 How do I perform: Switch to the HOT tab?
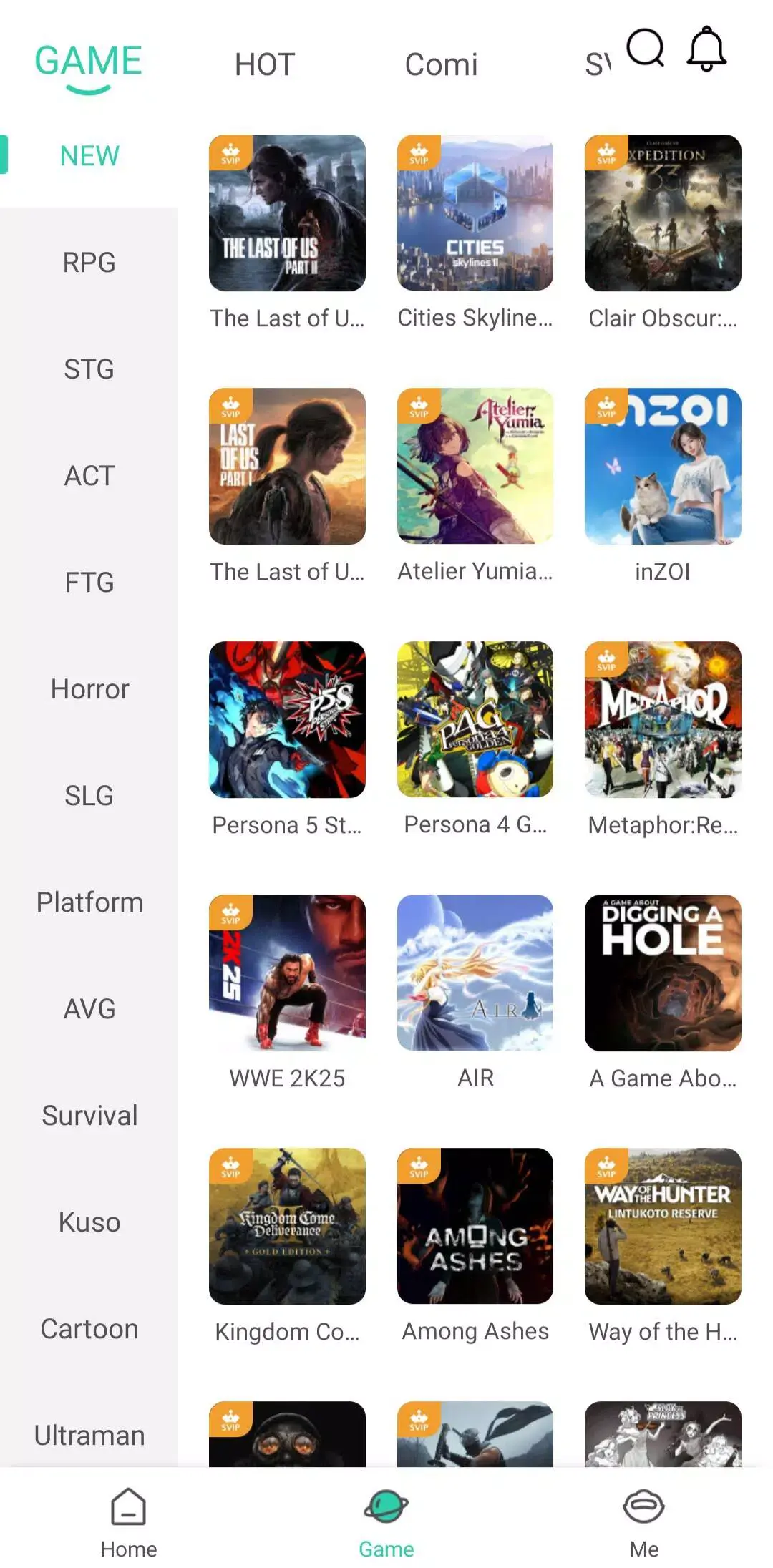[x=264, y=64]
